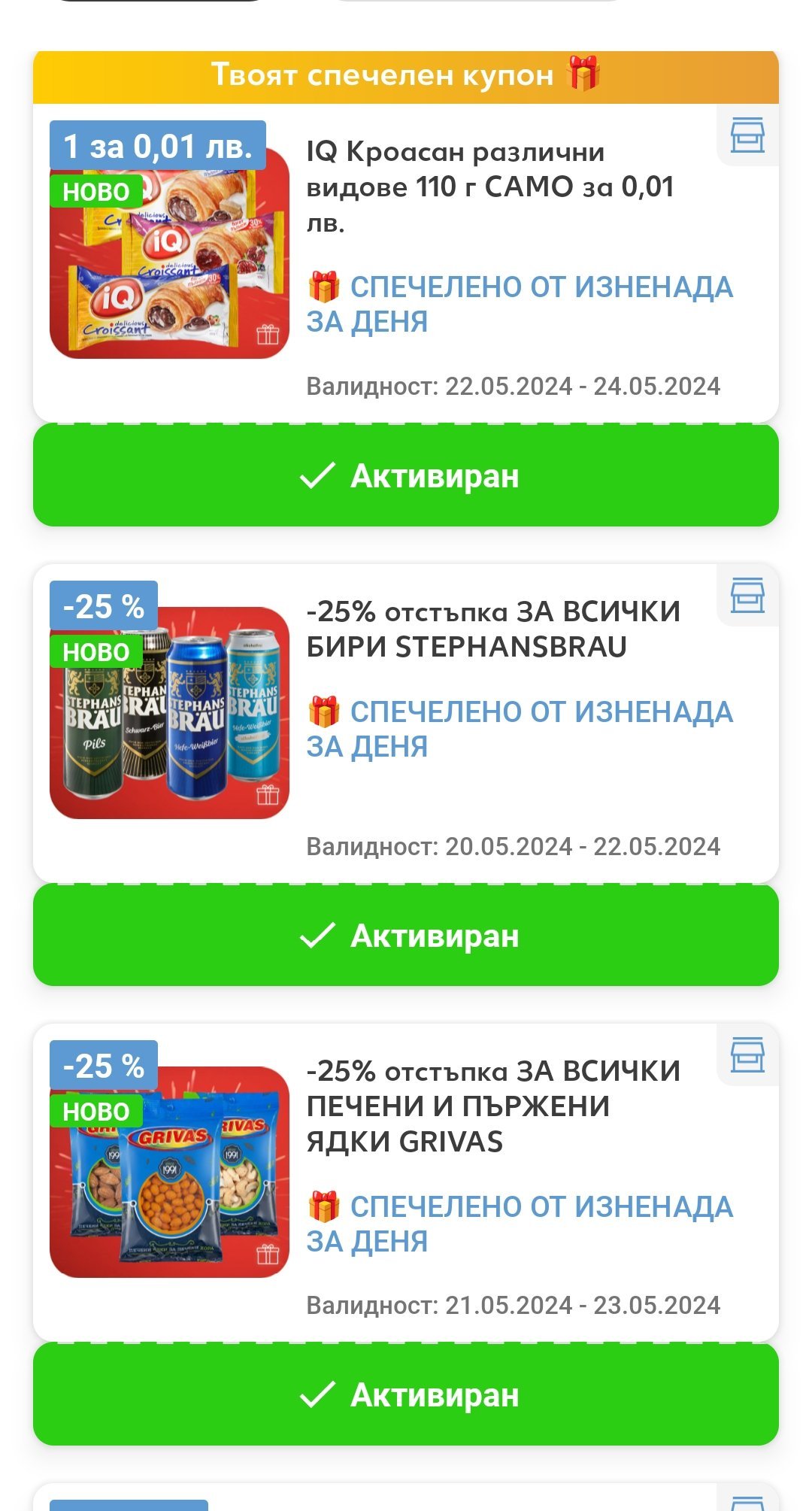Tap the store icon on IQ Кроасан coupon
The image size is (812, 1511).
tap(747, 136)
